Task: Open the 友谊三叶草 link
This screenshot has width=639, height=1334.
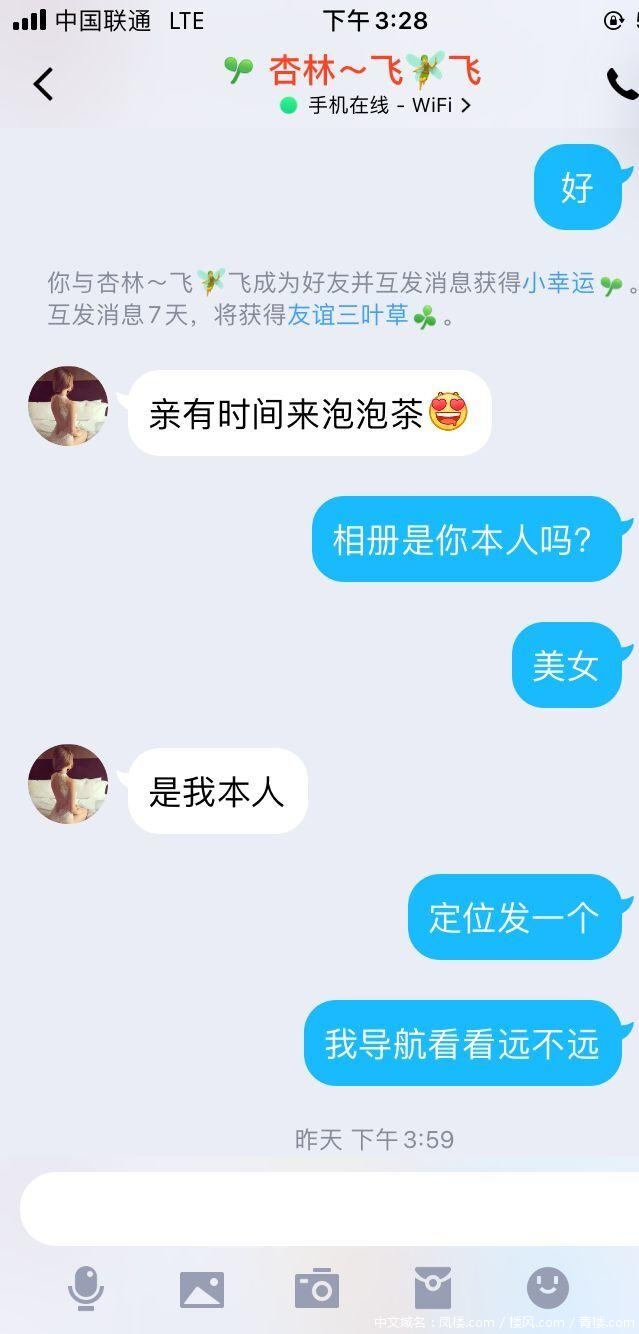Action: pos(347,316)
